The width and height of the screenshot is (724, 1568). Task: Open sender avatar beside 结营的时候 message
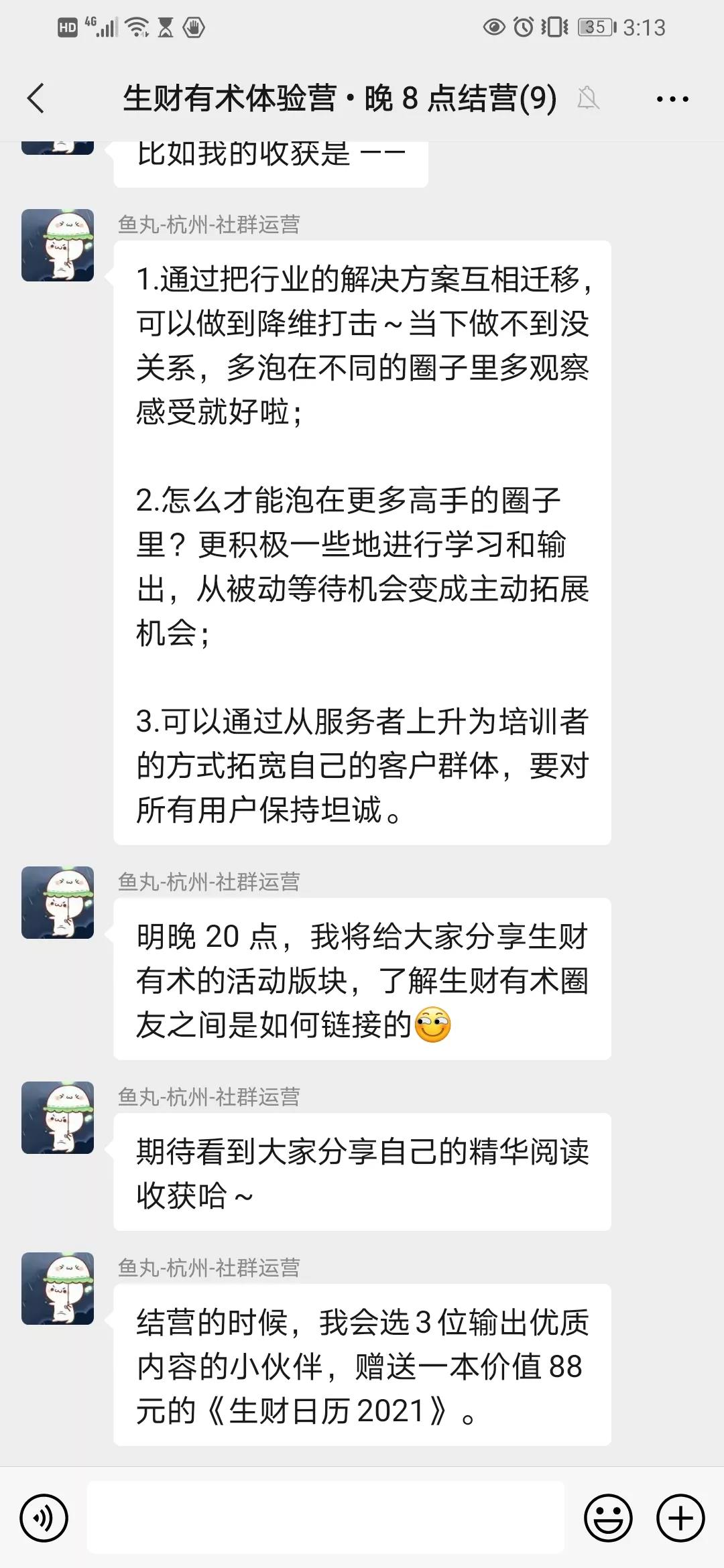(x=58, y=1289)
